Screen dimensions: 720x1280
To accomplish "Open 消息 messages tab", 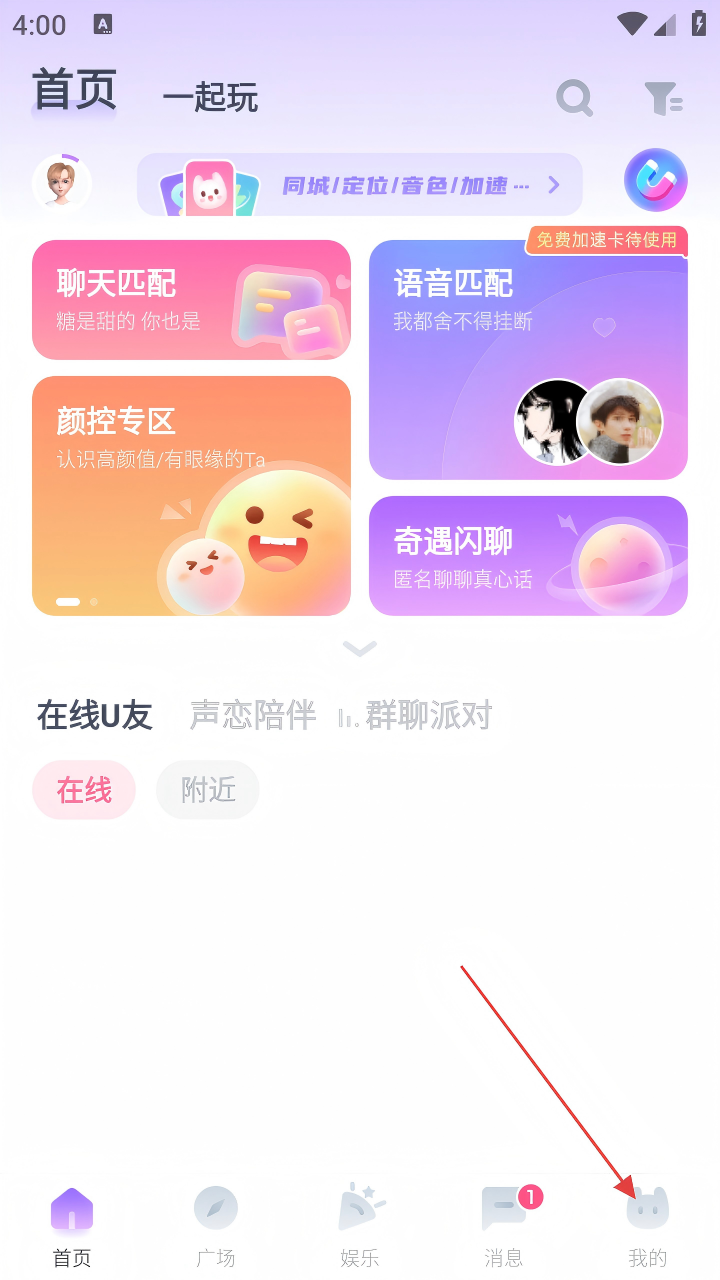I will point(504,1226).
